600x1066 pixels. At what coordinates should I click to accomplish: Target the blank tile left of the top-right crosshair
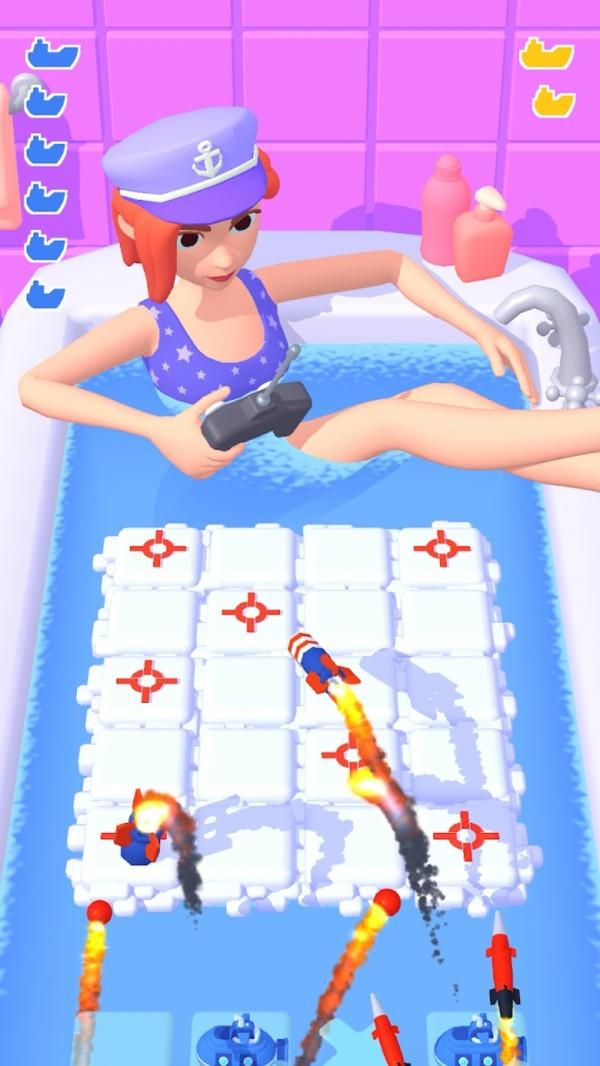[x=345, y=551]
